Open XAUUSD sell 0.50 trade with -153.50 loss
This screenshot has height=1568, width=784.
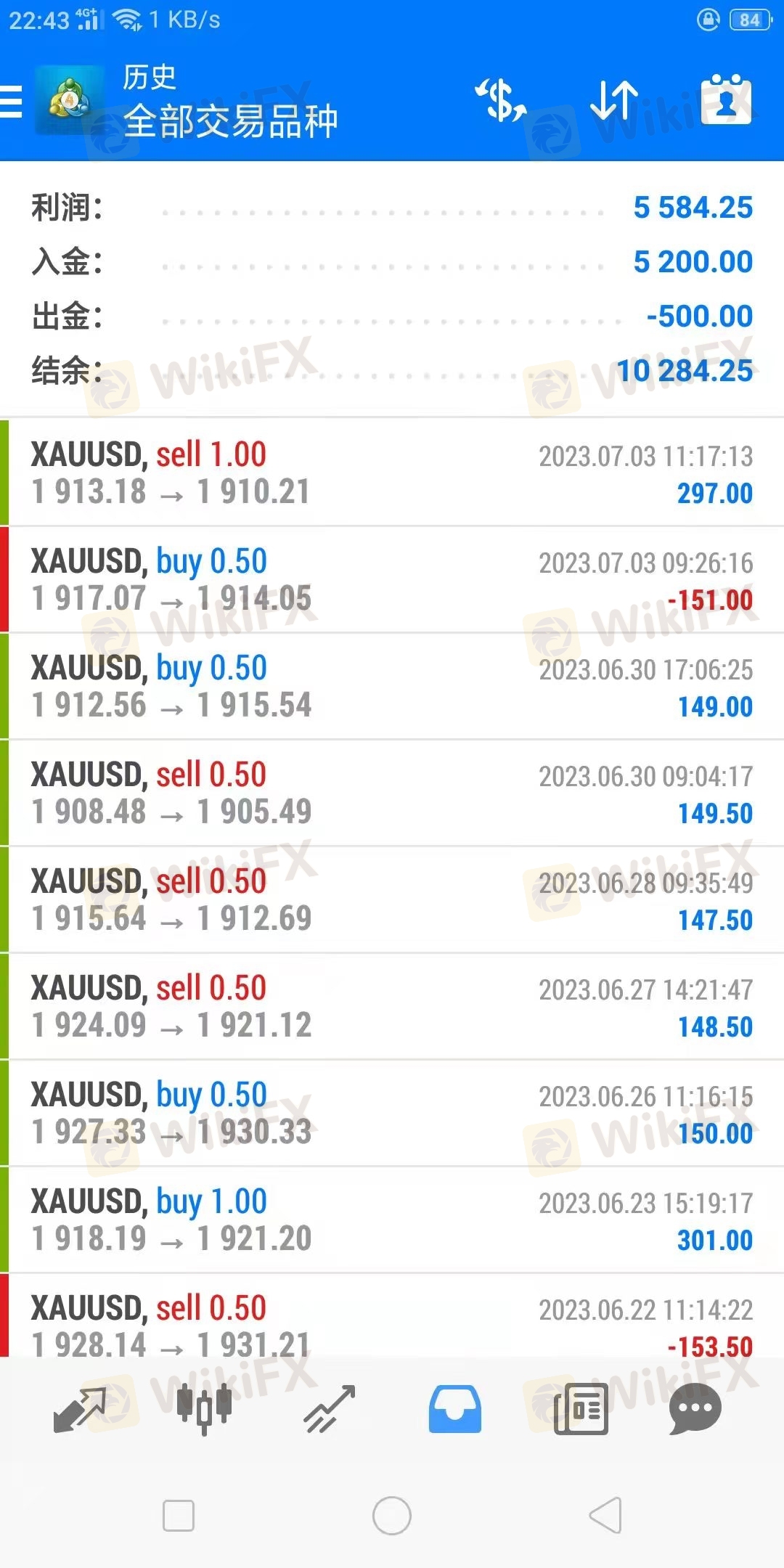392,1315
